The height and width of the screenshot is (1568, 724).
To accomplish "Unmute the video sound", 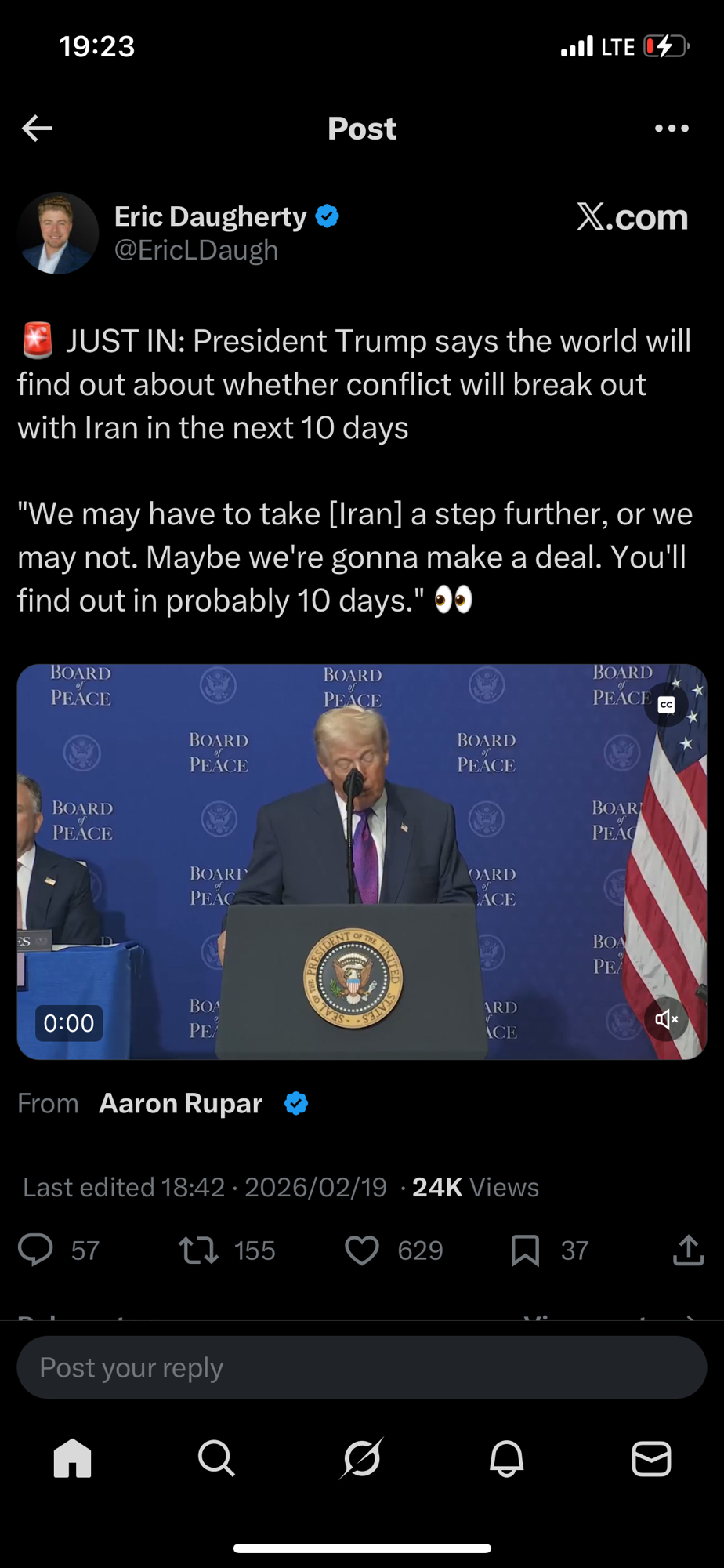I will (x=666, y=1018).
